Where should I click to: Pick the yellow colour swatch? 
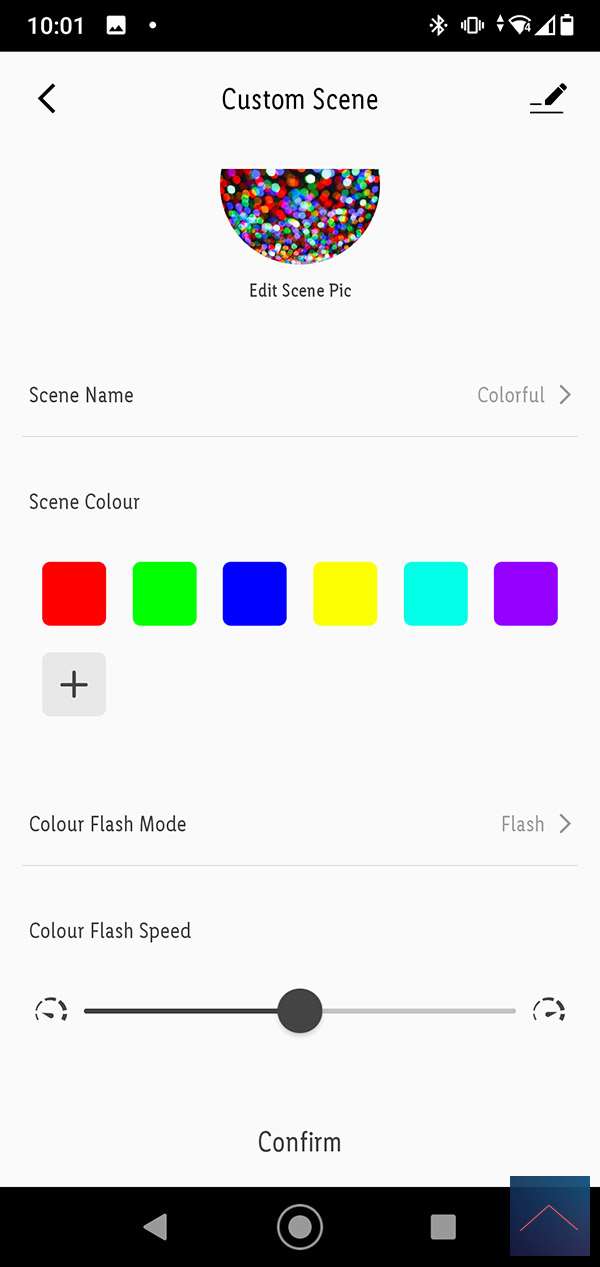(345, 594)
